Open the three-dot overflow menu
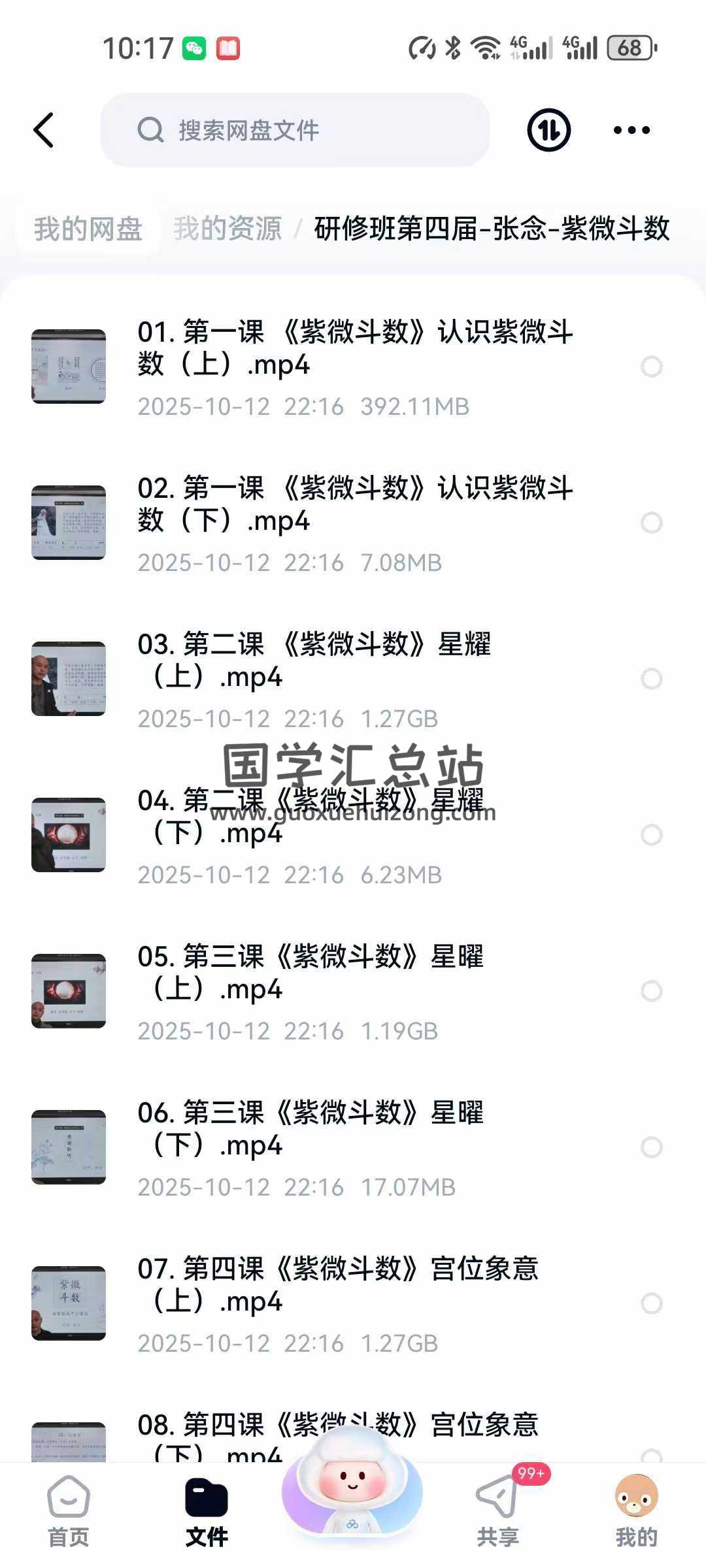 pyautogui.click(x=631, y=130)
